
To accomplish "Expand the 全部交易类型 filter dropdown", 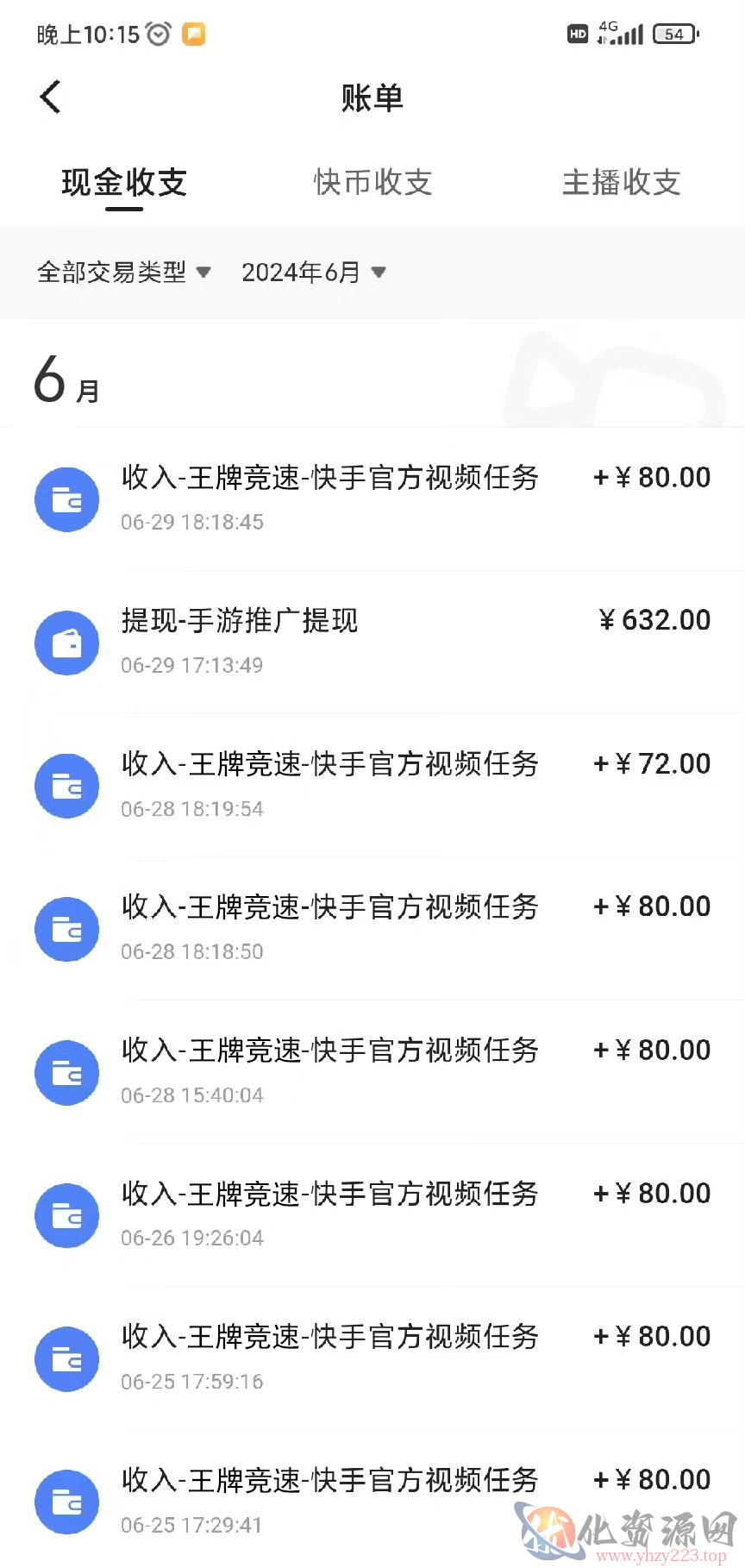I will 123,273.
